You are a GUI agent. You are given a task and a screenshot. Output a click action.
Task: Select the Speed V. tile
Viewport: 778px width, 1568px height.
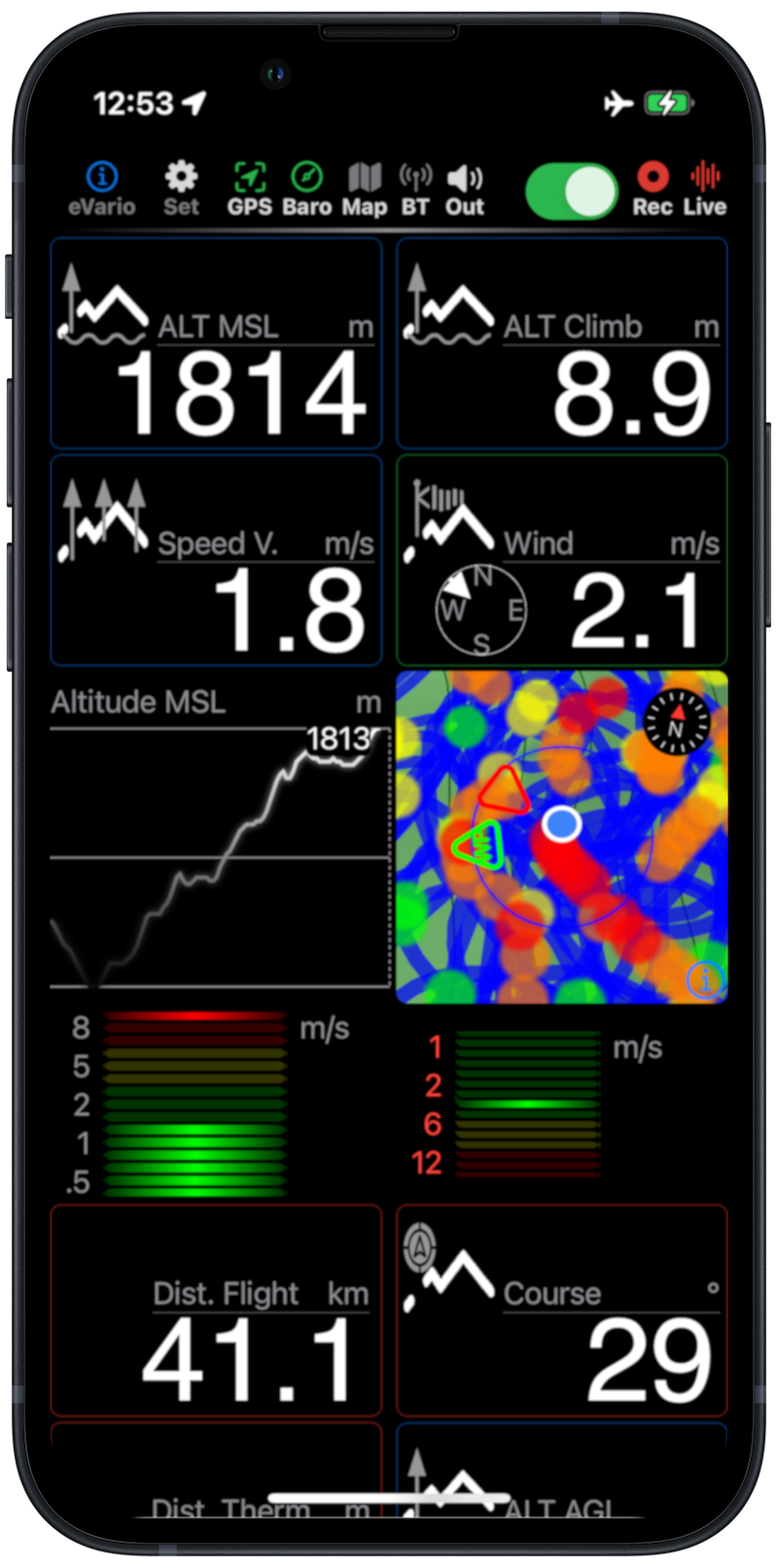pyautogui.click(x=216, y=560)
